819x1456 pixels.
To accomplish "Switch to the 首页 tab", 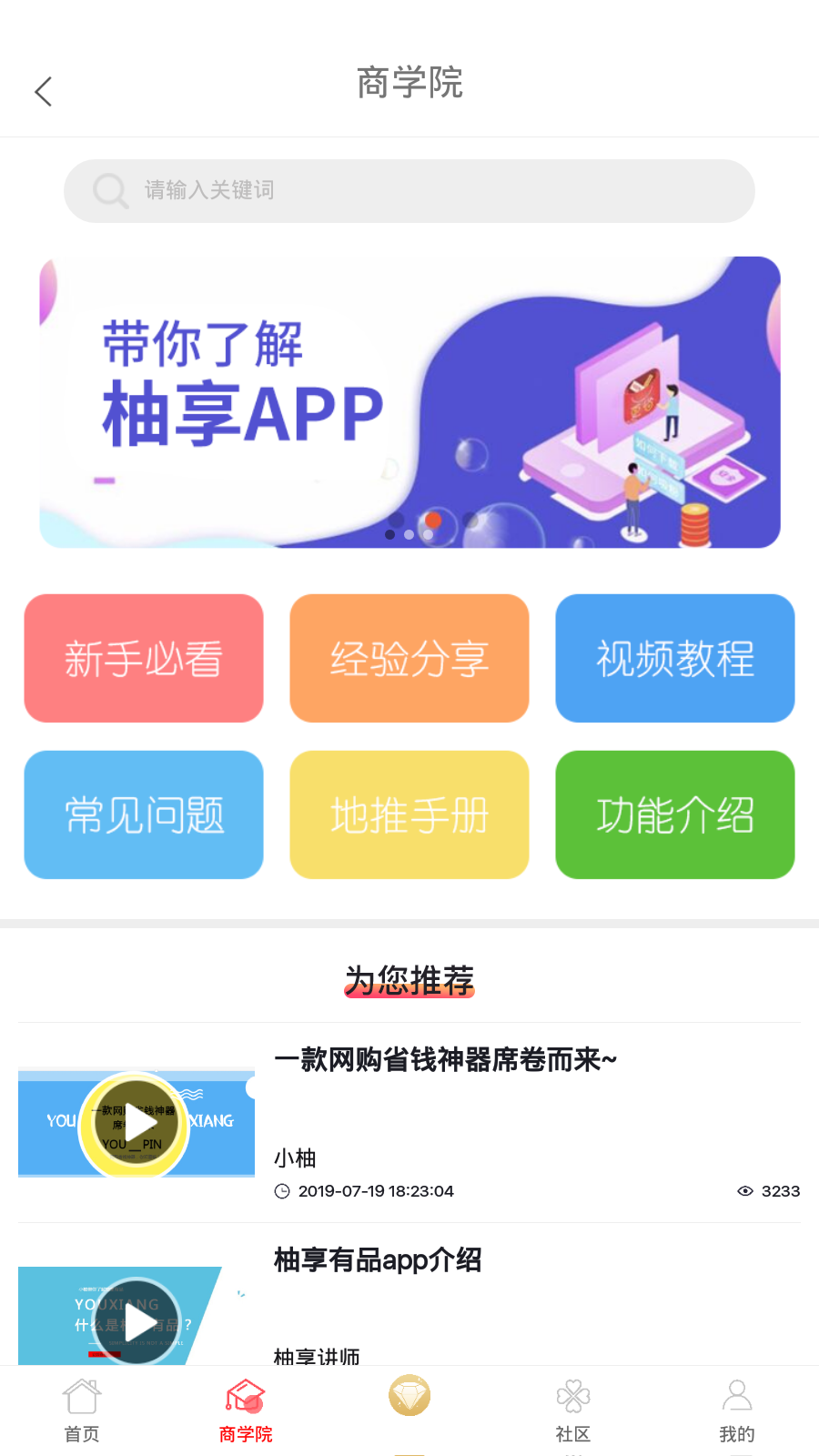I will click(x=82, y=1410).
